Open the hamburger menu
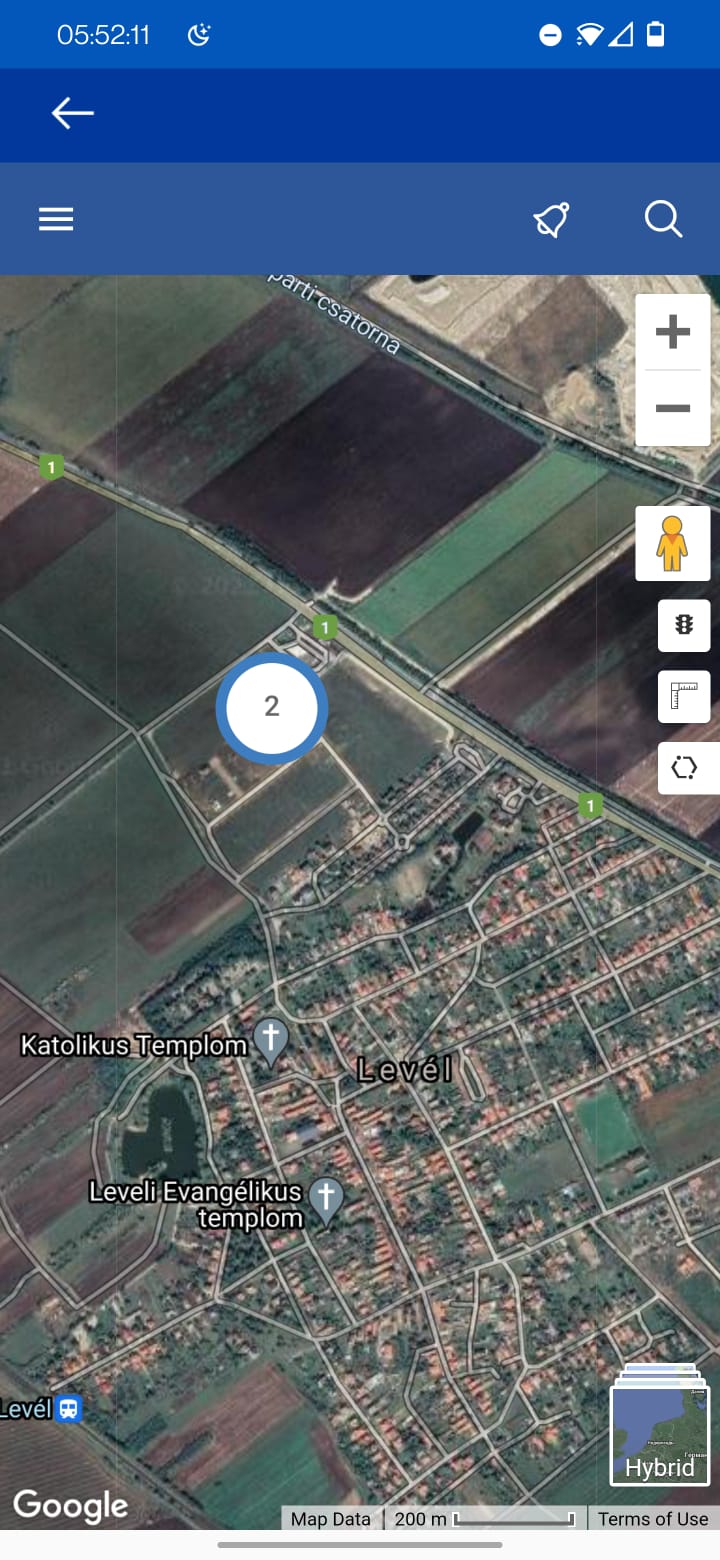This screenshot has height=1560, width=720. point(56,219)
